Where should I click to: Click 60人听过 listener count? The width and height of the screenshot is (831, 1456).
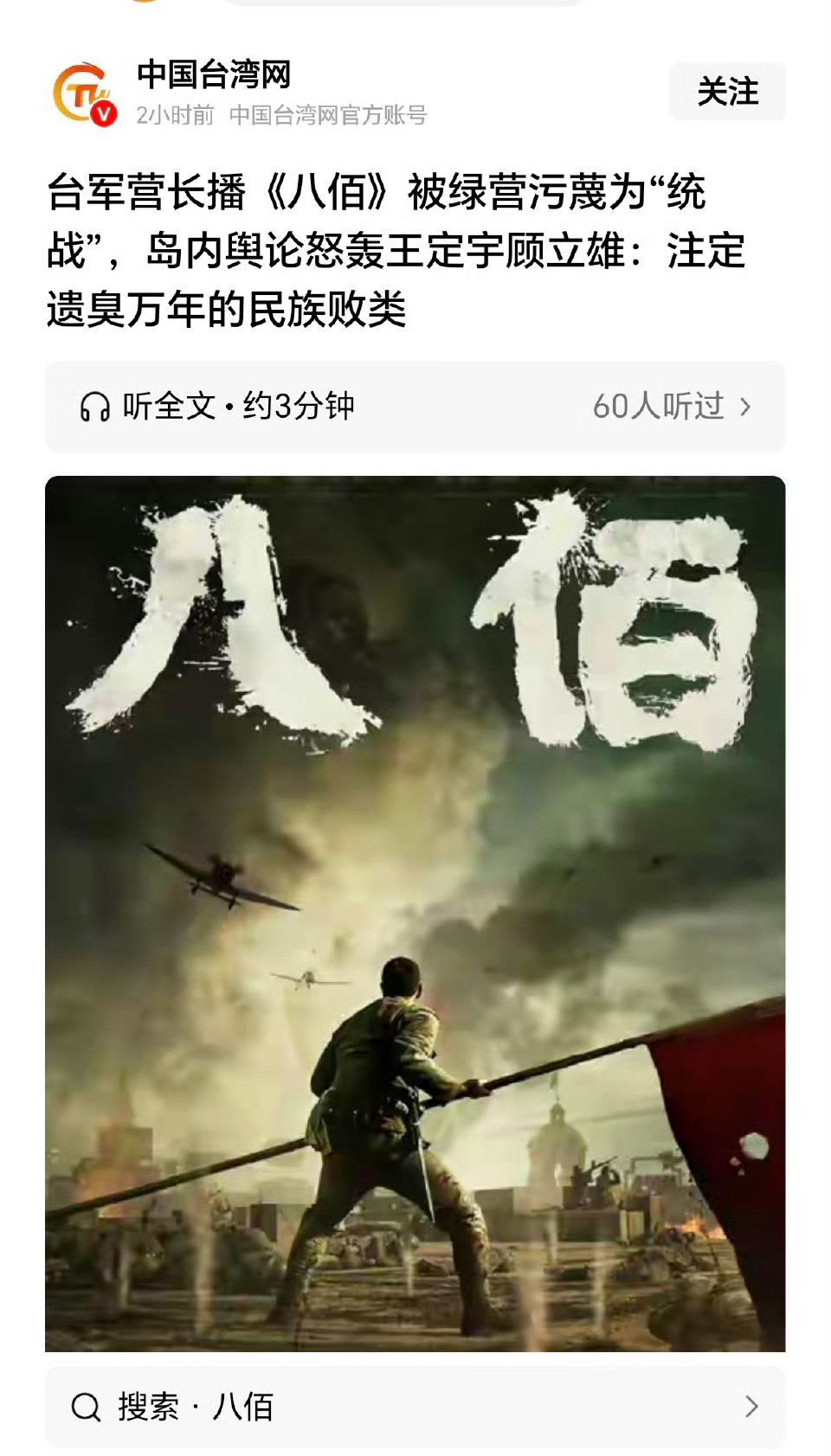tap(660, 406)
